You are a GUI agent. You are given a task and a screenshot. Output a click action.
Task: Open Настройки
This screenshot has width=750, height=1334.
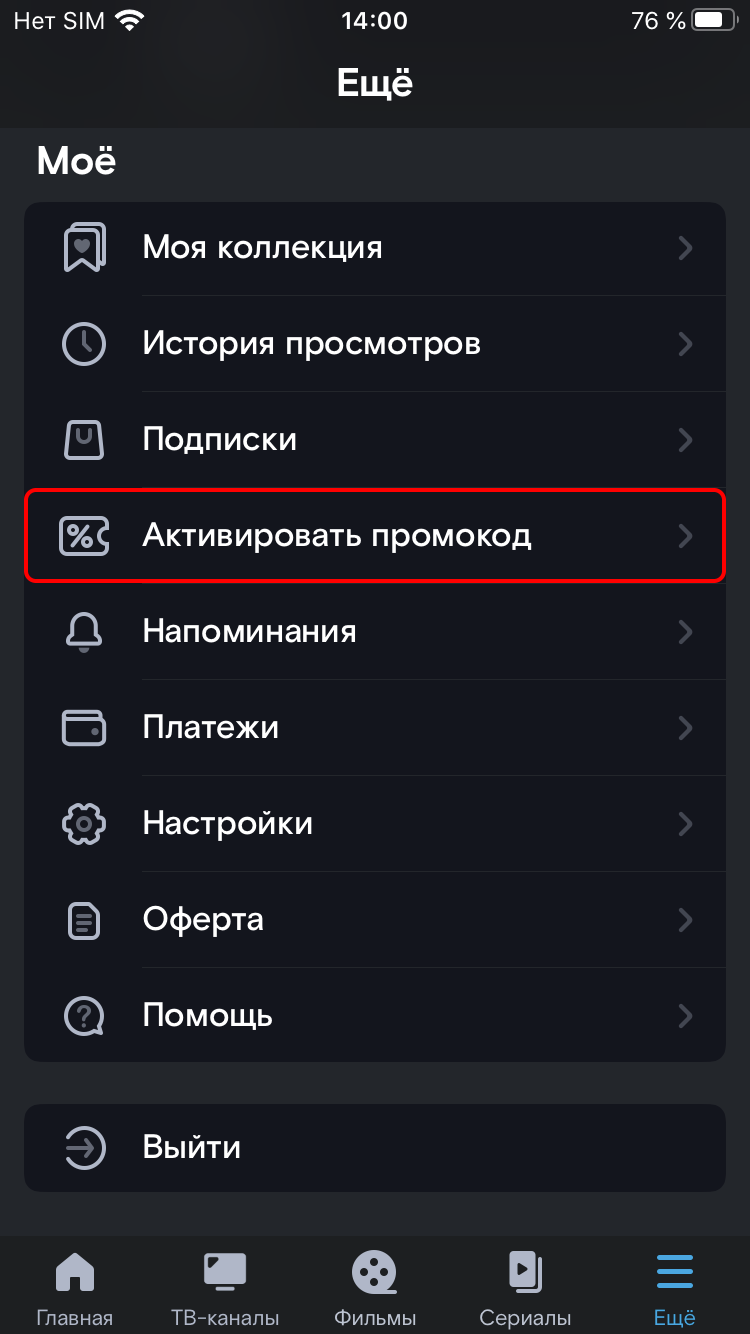(375, 823)
